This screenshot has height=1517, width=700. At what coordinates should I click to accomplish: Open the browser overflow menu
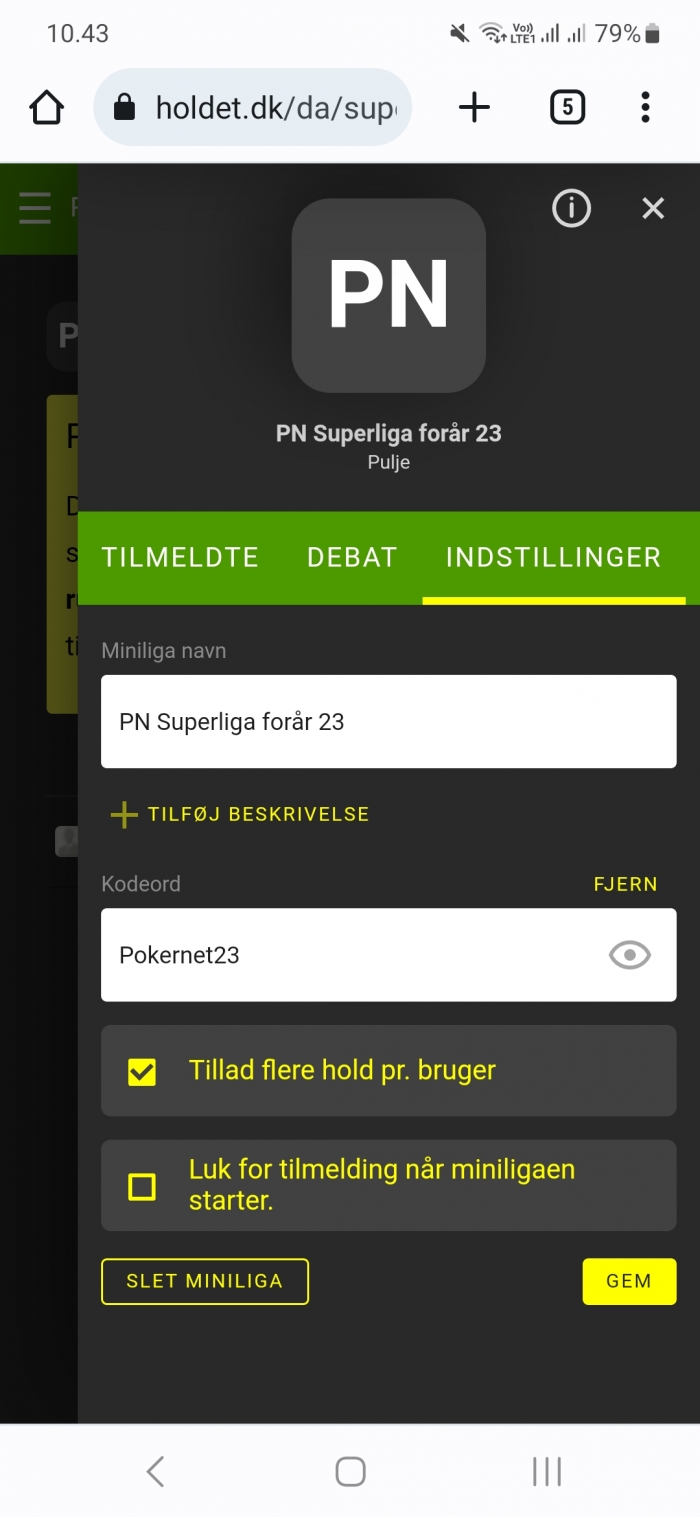coord(645,107)
